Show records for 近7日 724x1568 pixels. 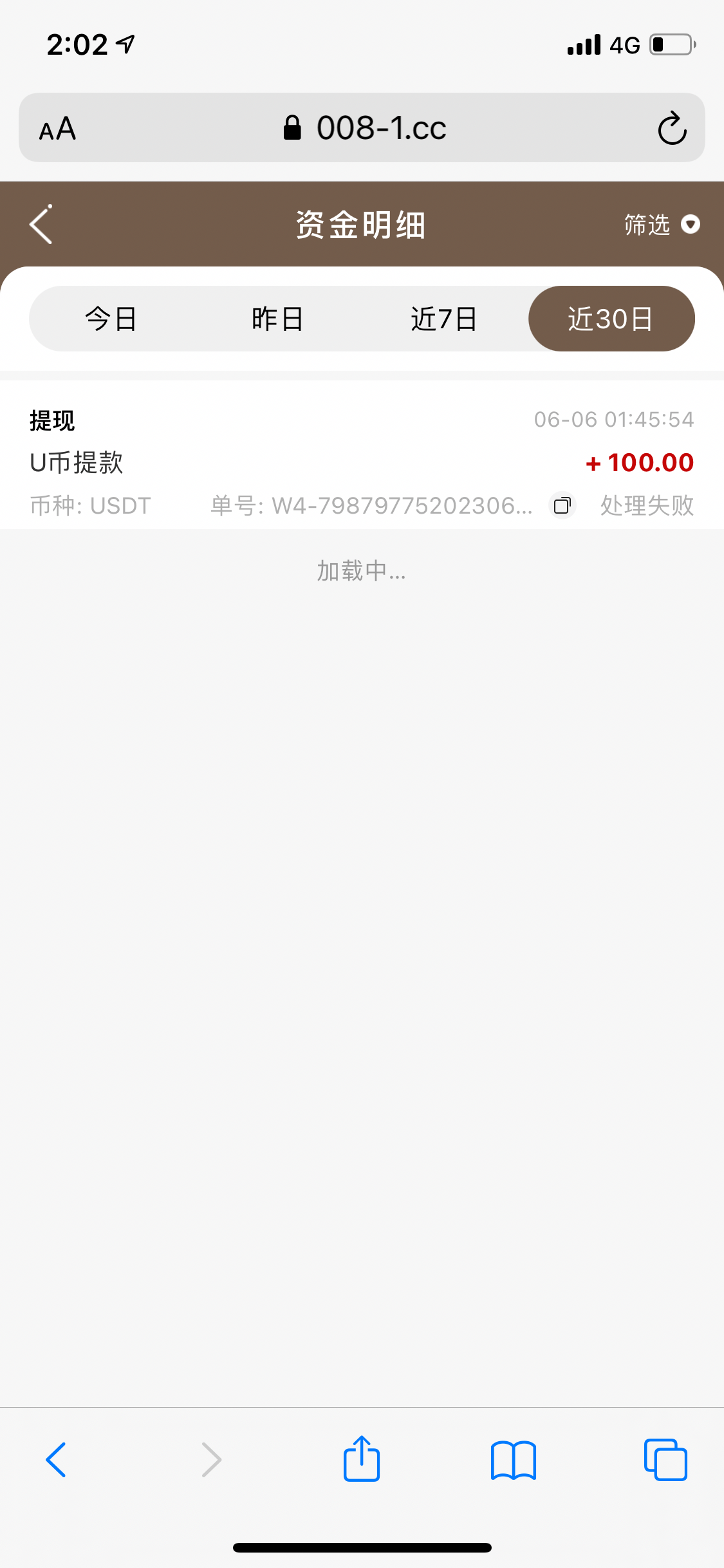click(x=444, y=319)
